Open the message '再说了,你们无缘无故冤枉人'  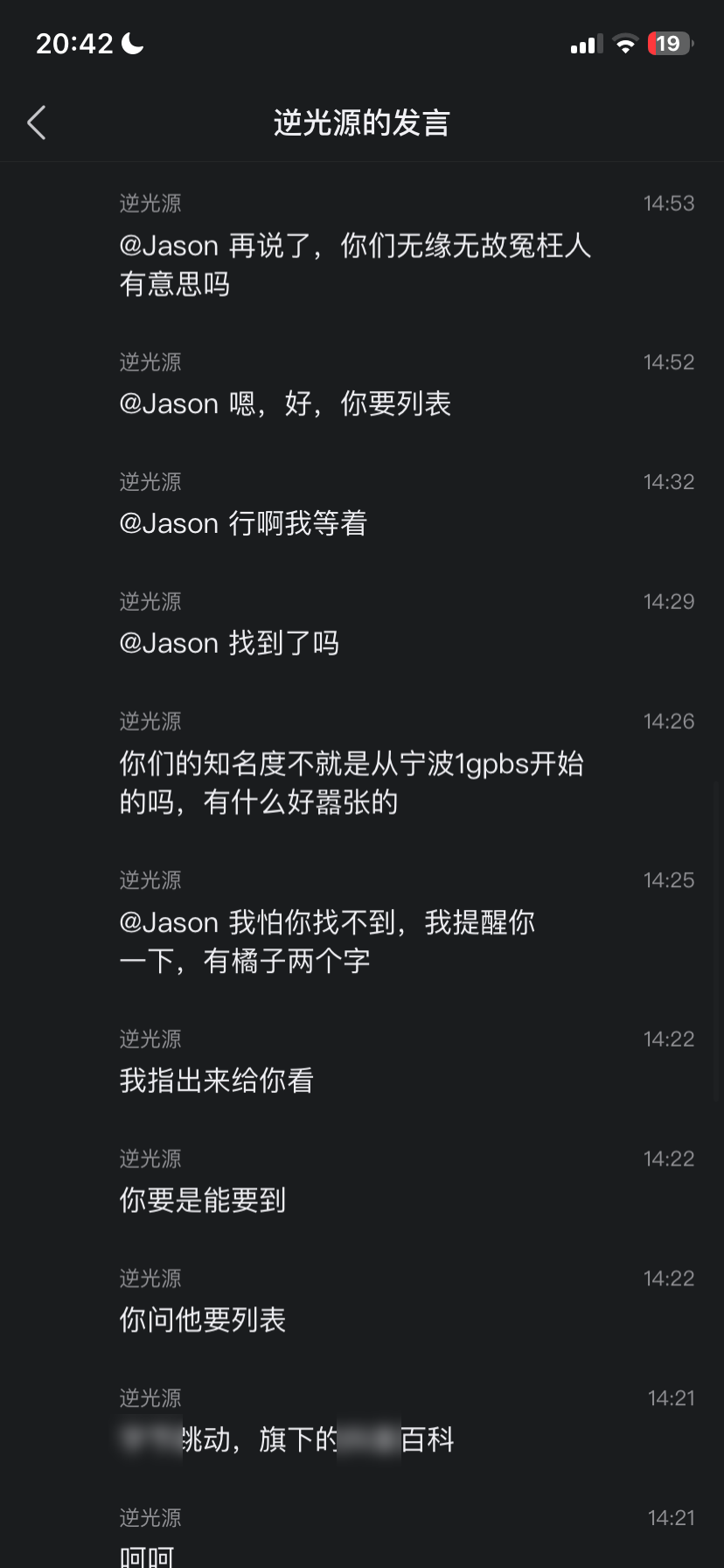(x=354, y=264)
